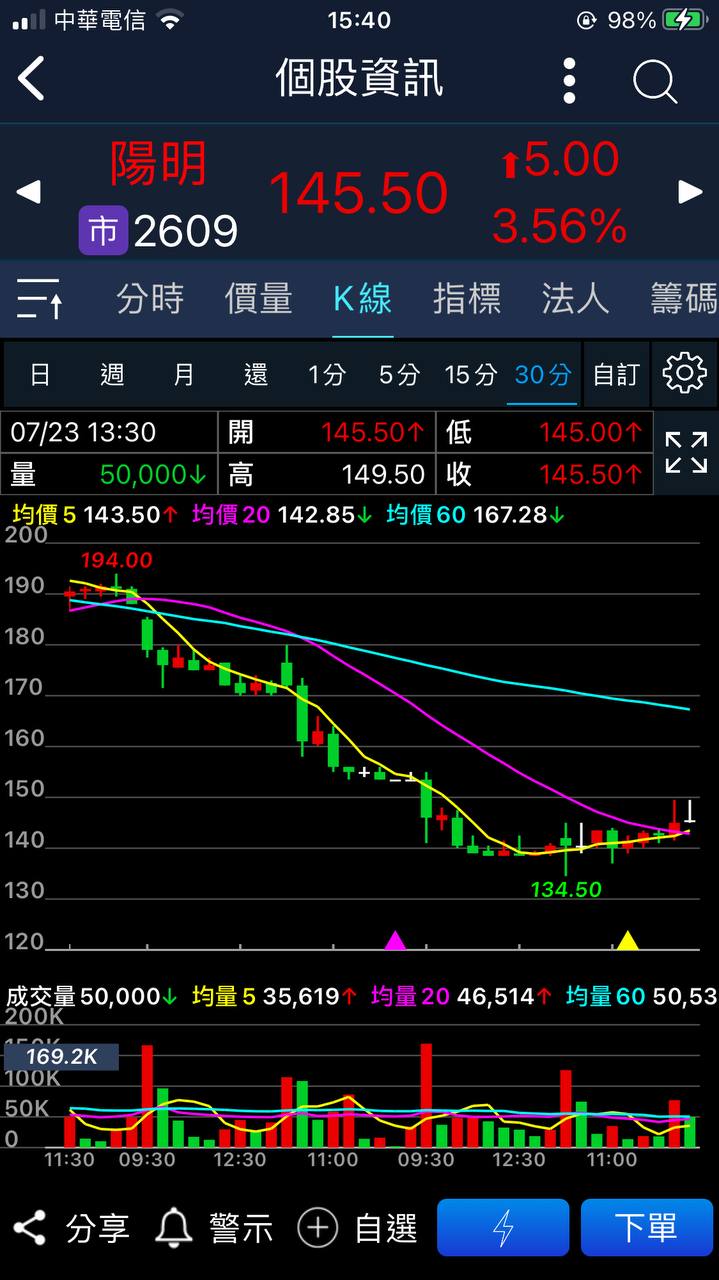
Task: Select the 週 K-line period
Action: (x=112, y=374)
